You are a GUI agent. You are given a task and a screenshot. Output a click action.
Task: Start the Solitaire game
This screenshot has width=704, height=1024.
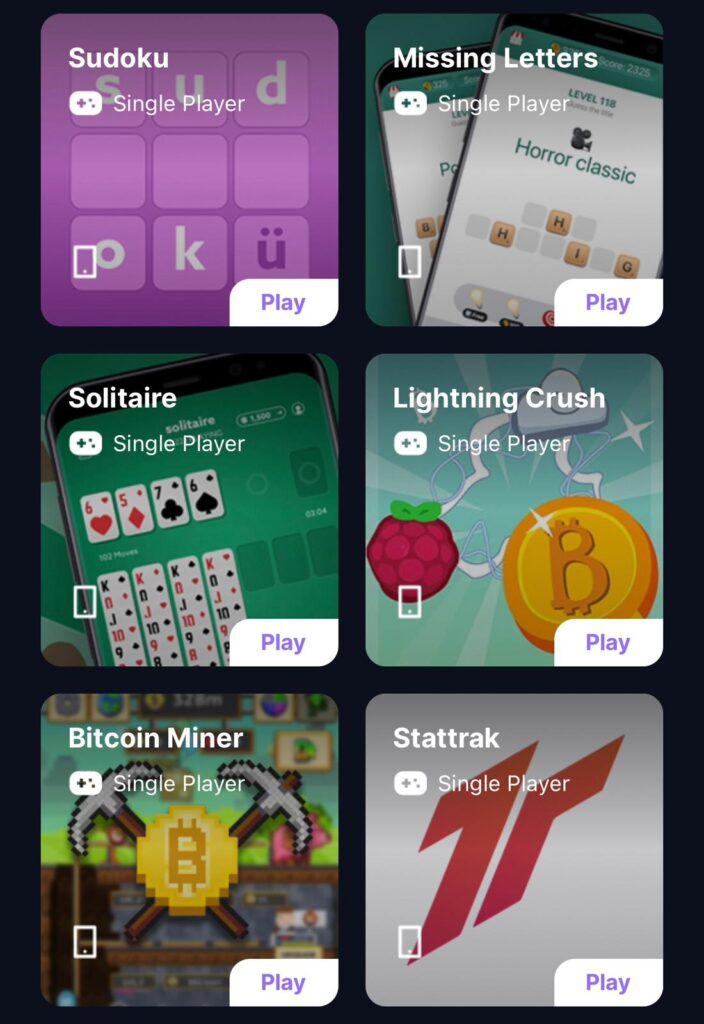click(x=283, y=643)
